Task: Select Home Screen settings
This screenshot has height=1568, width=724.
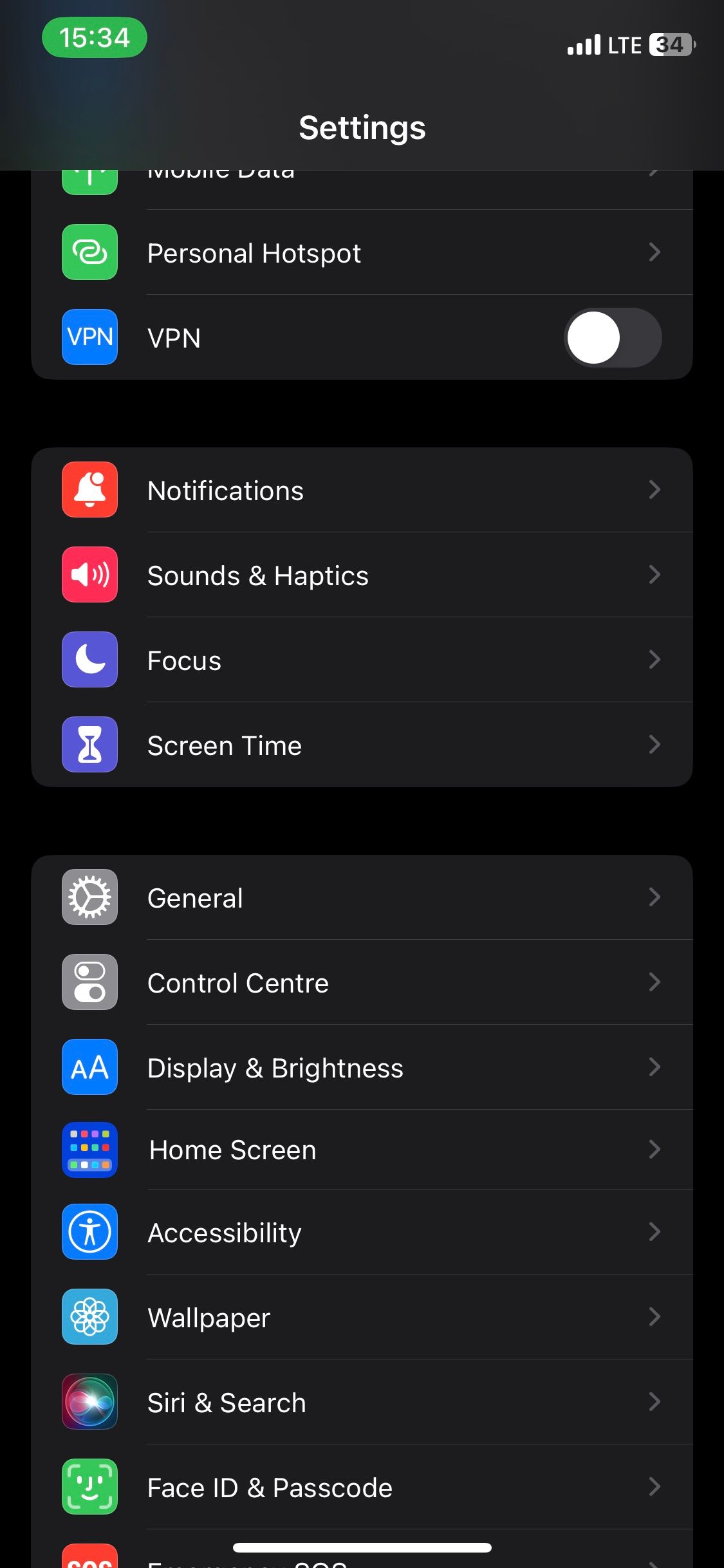Action: point(360,1150)
